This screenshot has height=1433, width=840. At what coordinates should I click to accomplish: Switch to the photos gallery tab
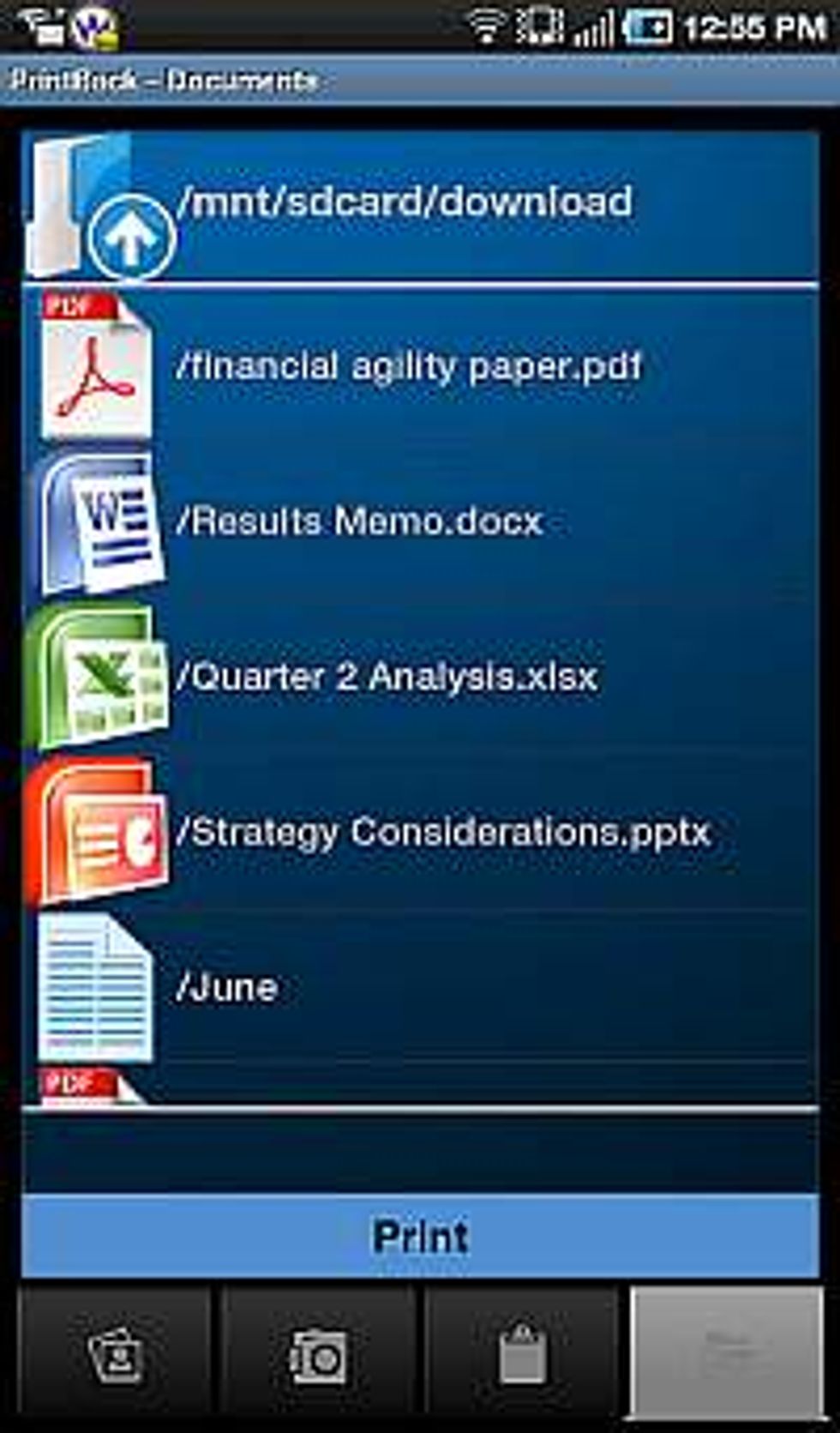click(116, 1356)
